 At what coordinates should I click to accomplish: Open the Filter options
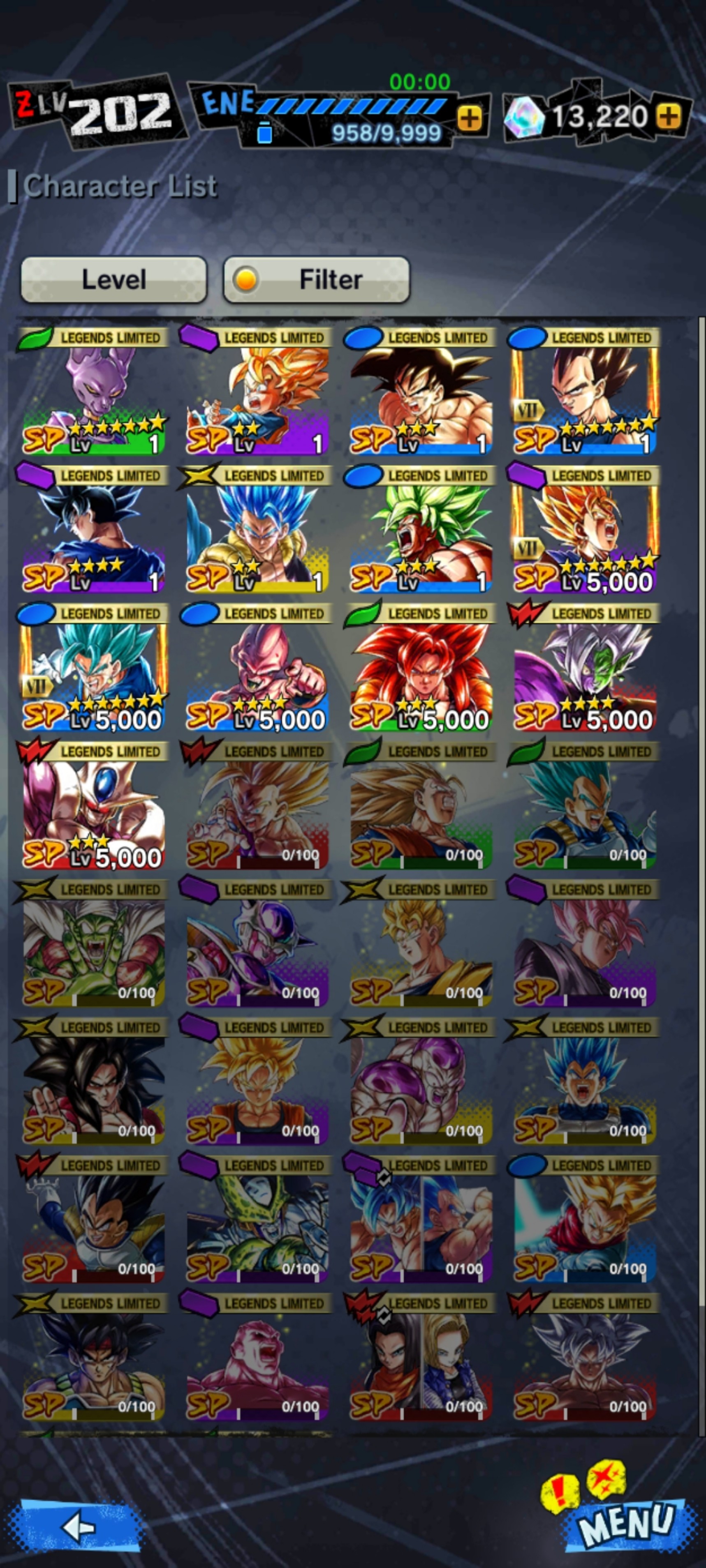tap(316, 279)
